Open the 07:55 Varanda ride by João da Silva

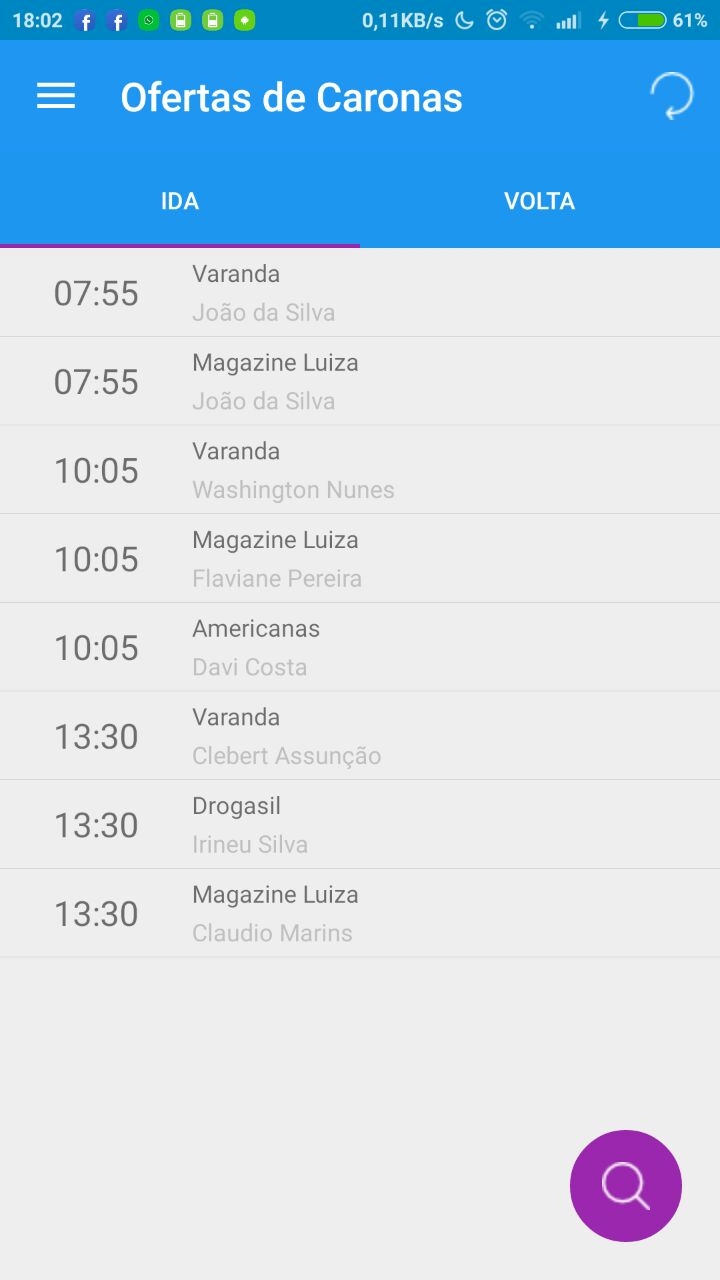(x=360, y=293)
